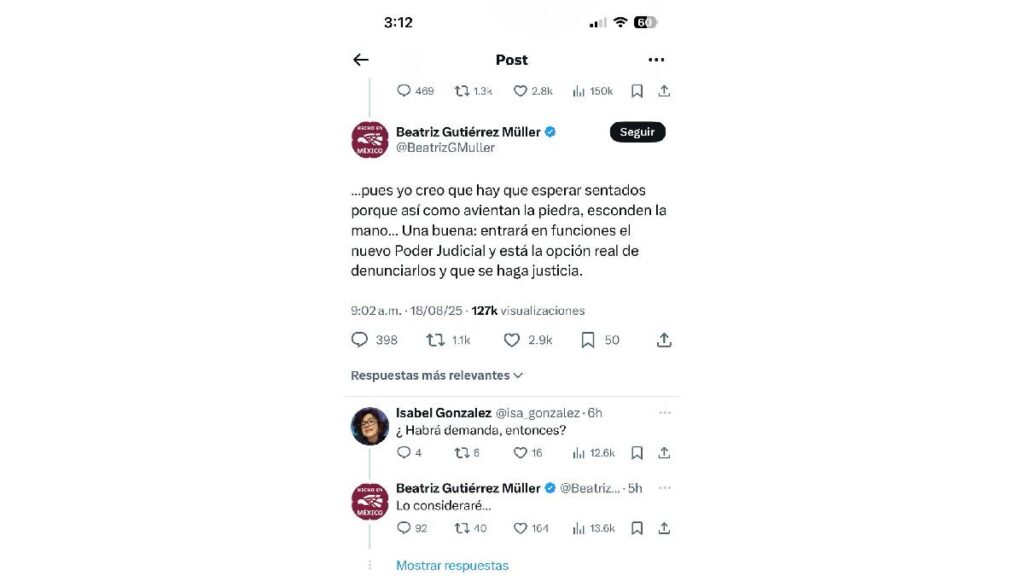Tap the Seguir button
The image size is (1024, 576).
[x=637, y=132]
